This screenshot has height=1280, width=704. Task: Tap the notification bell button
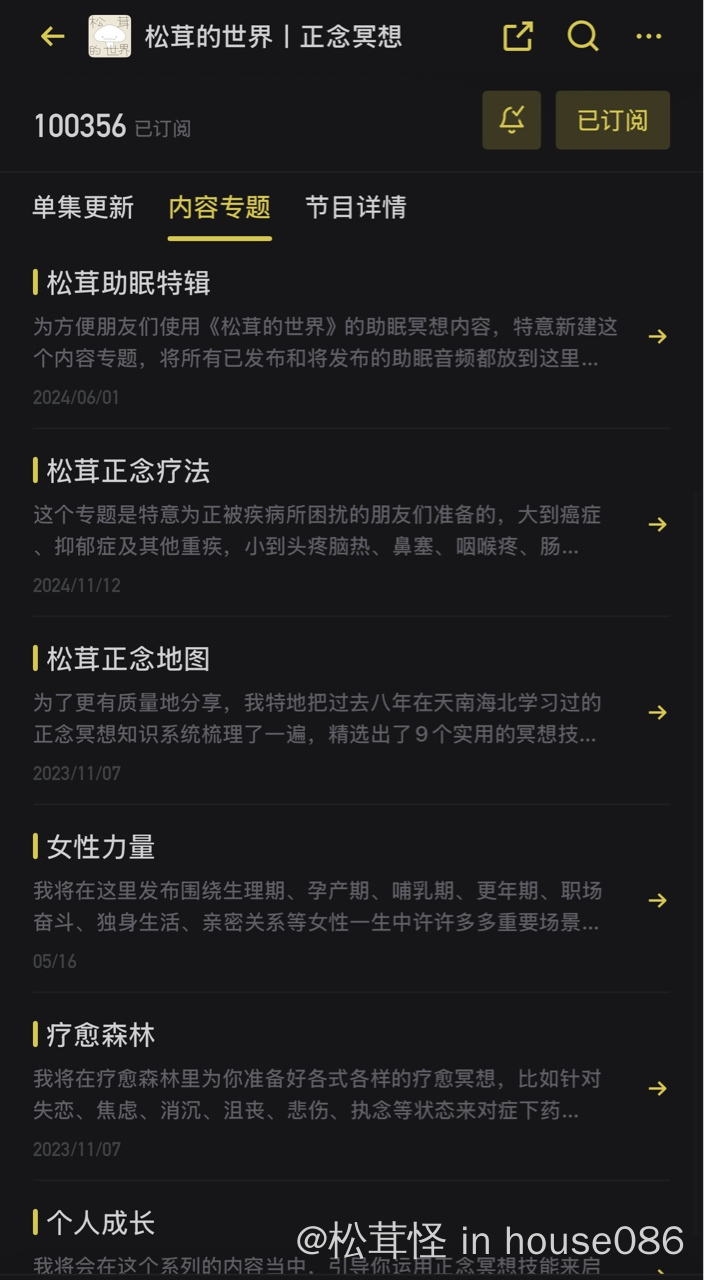tap(511, 120)
